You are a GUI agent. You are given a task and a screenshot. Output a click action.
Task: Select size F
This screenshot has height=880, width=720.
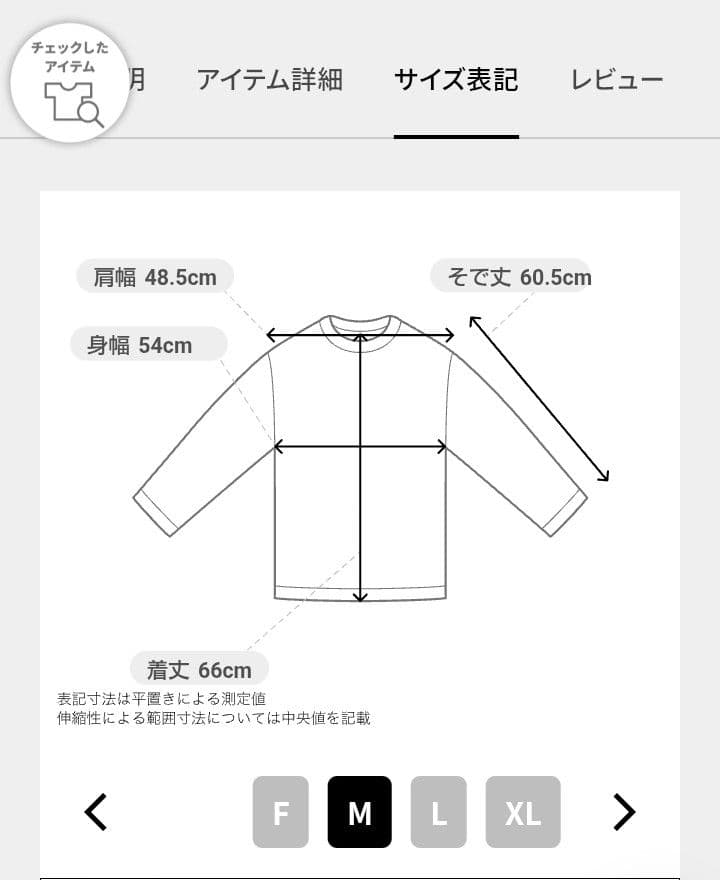click(281, 812)
